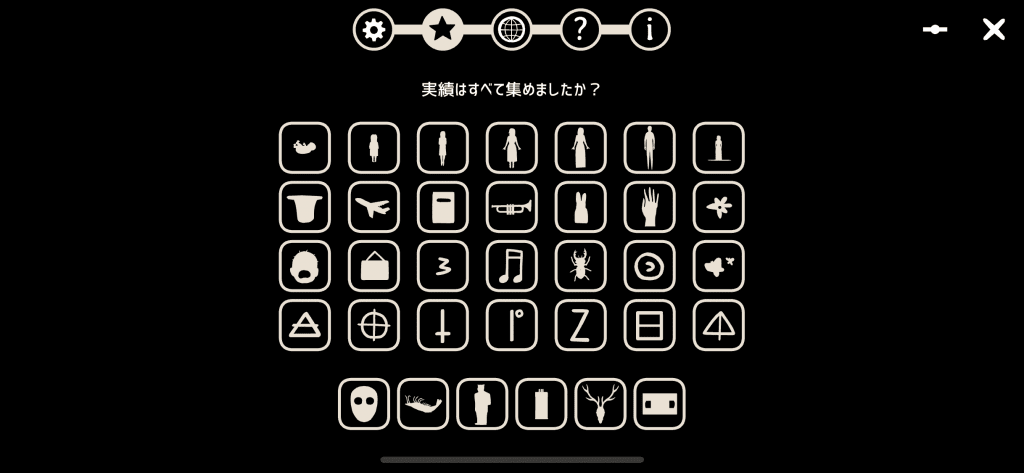Close the menu with the X

pyautogui.click(x=993, y=29)
